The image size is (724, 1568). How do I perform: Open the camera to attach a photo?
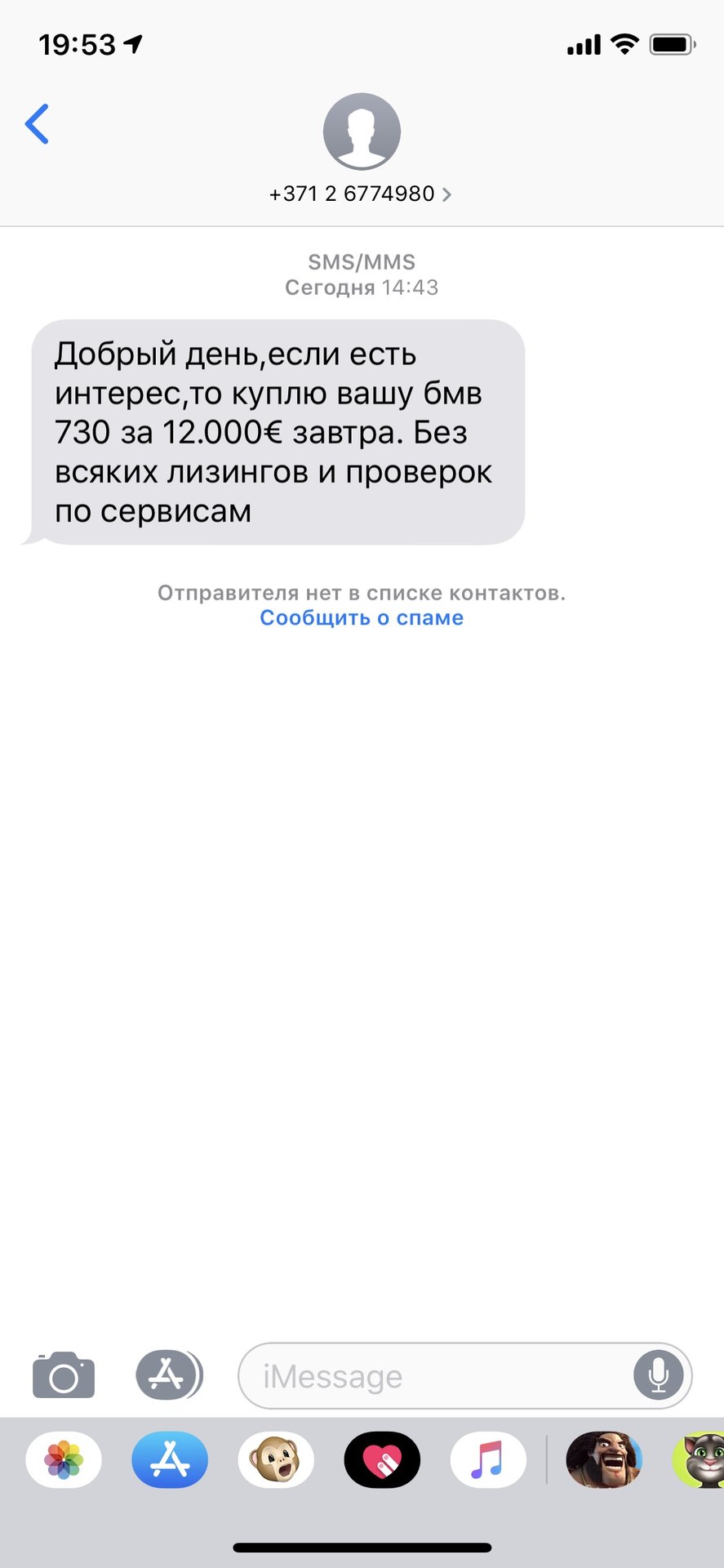coord(64,1376)
